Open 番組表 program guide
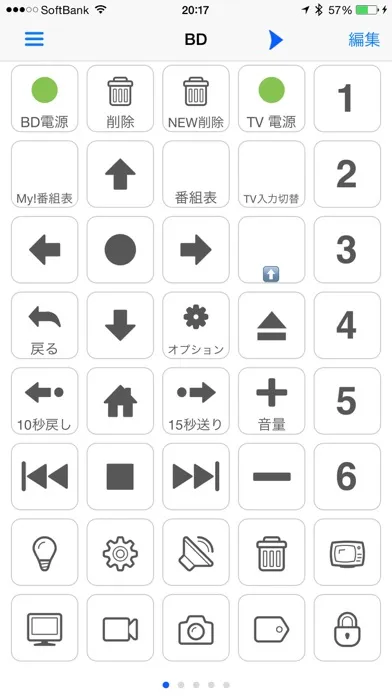Image resolution: width=392 pixels, height=696 pixels. [196, 174]
